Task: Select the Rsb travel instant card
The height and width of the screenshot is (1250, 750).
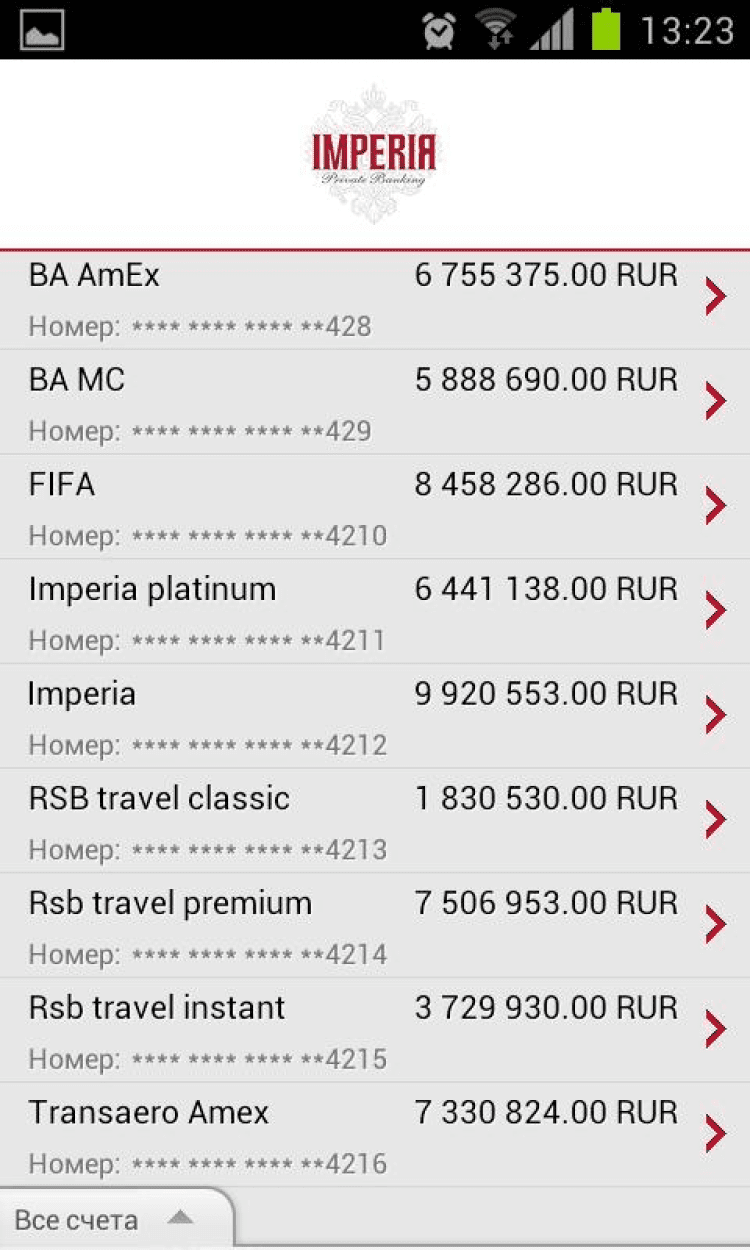Action: point(375,1031)
